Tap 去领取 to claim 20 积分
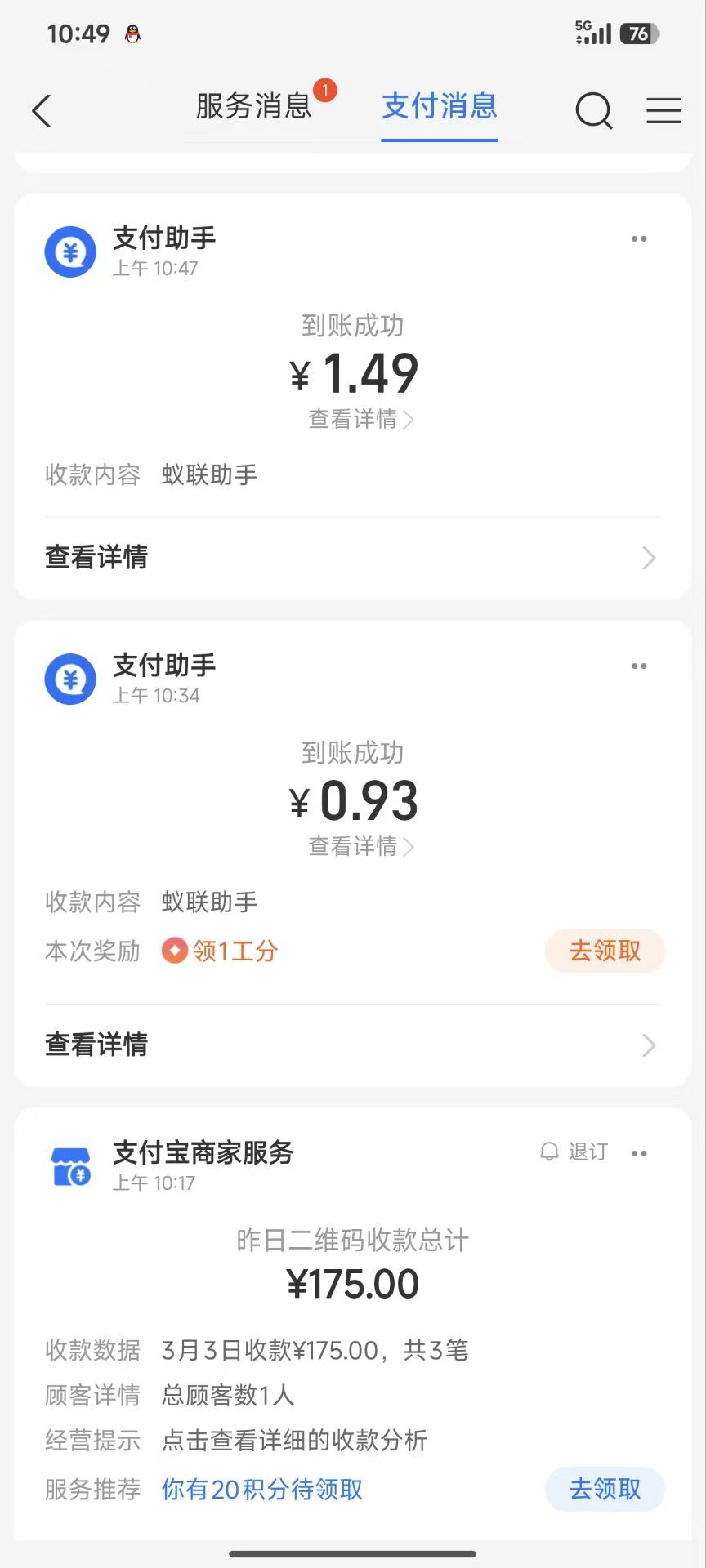 [x=604, y=1489]
